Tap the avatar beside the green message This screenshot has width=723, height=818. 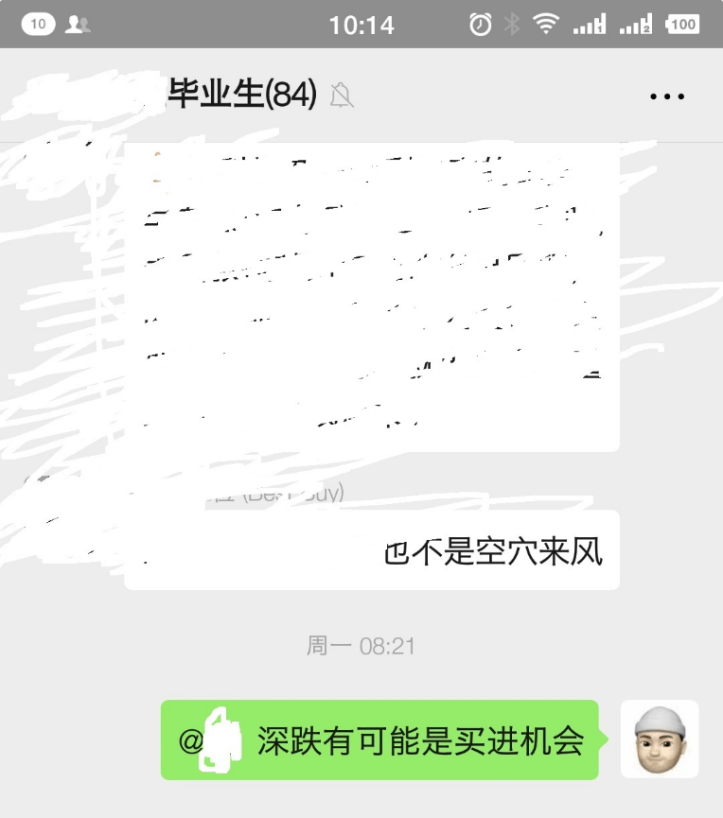[x=659, y=739]
